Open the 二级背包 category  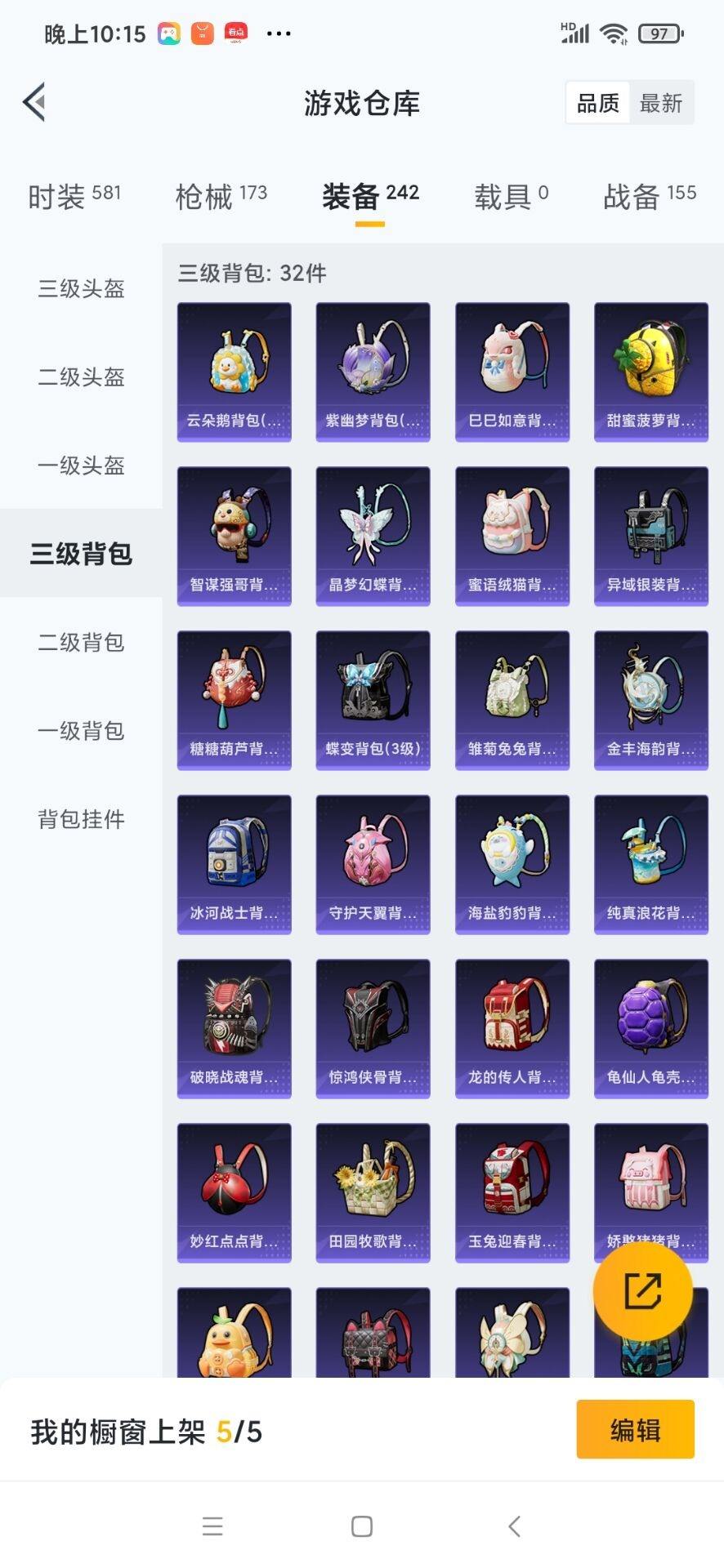[x=81, y=642]
